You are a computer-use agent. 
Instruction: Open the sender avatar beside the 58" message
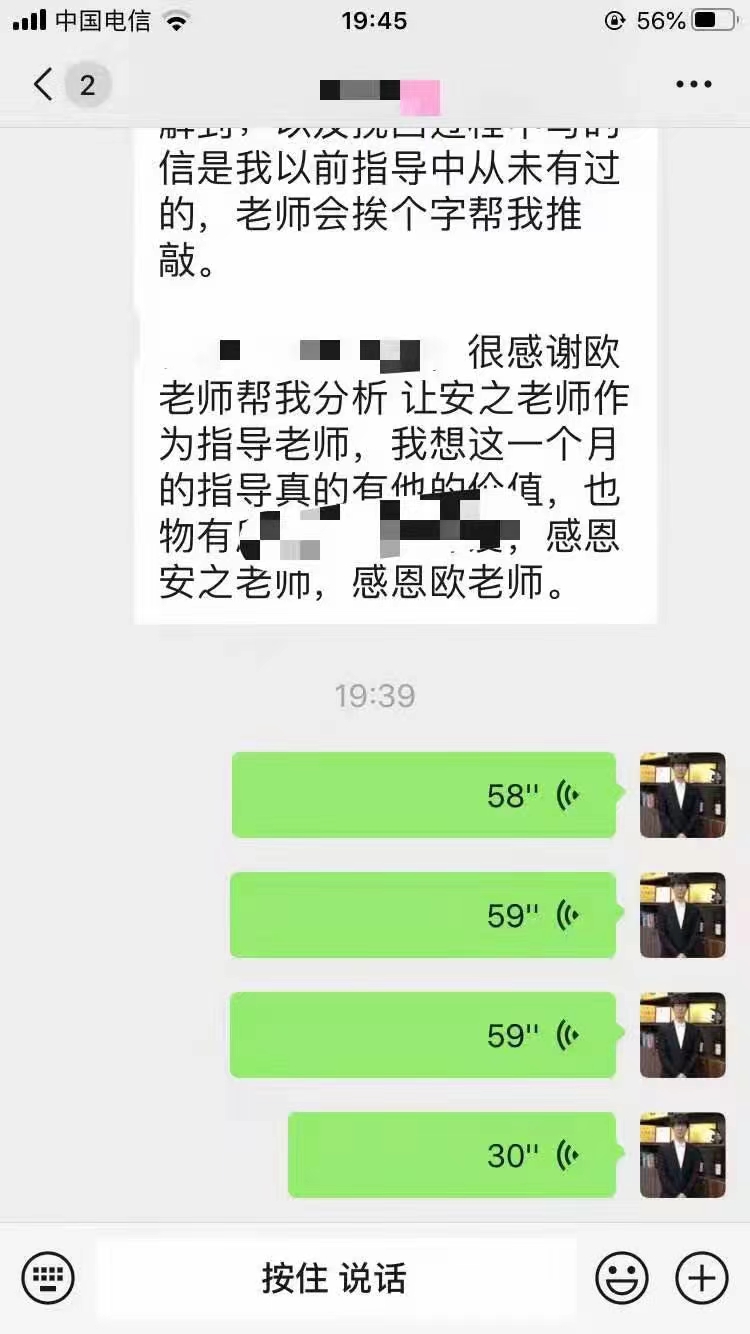pos(683,795)
